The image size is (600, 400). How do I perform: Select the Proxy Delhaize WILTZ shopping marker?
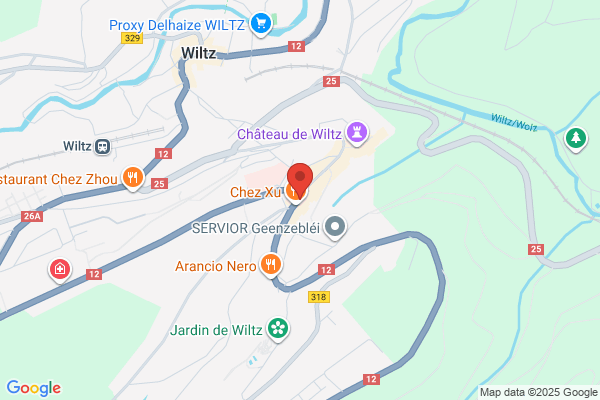pyautogui.click(x=261, y=25)
